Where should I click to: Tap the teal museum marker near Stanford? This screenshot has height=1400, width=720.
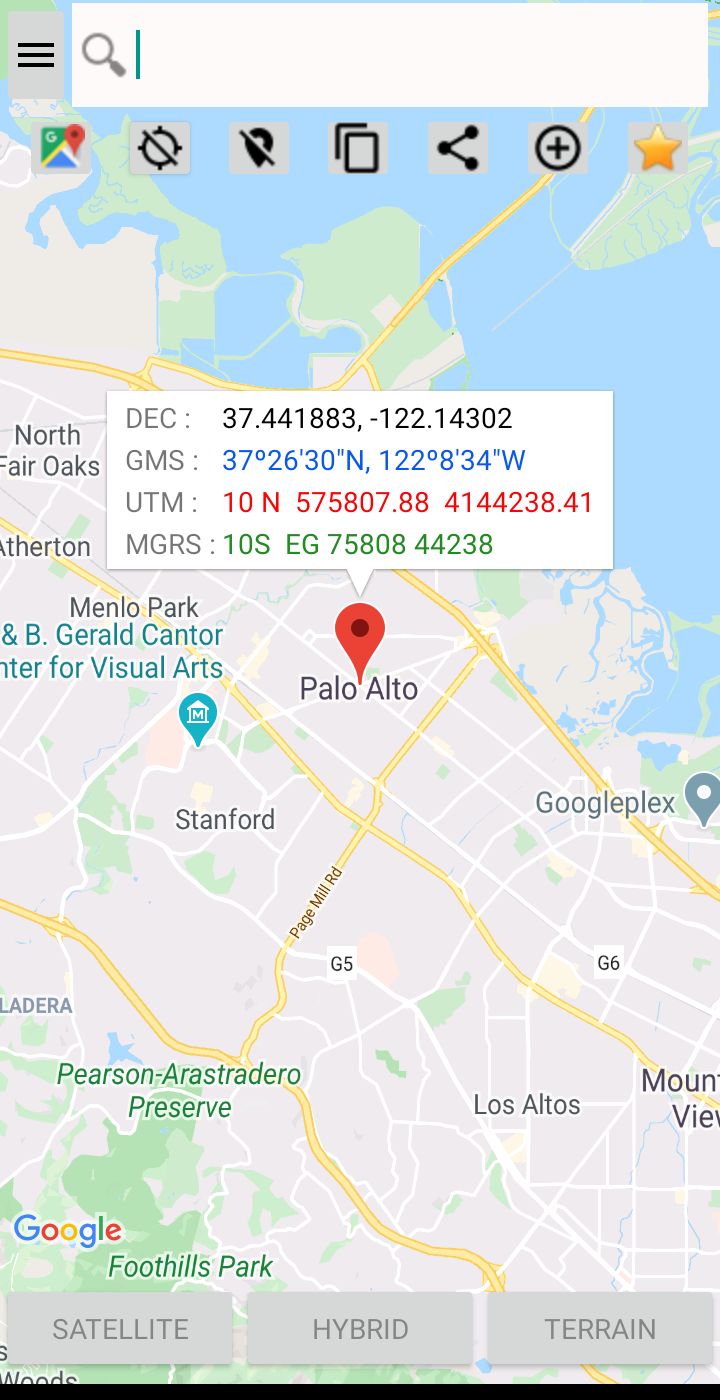[x=198, y=718]
